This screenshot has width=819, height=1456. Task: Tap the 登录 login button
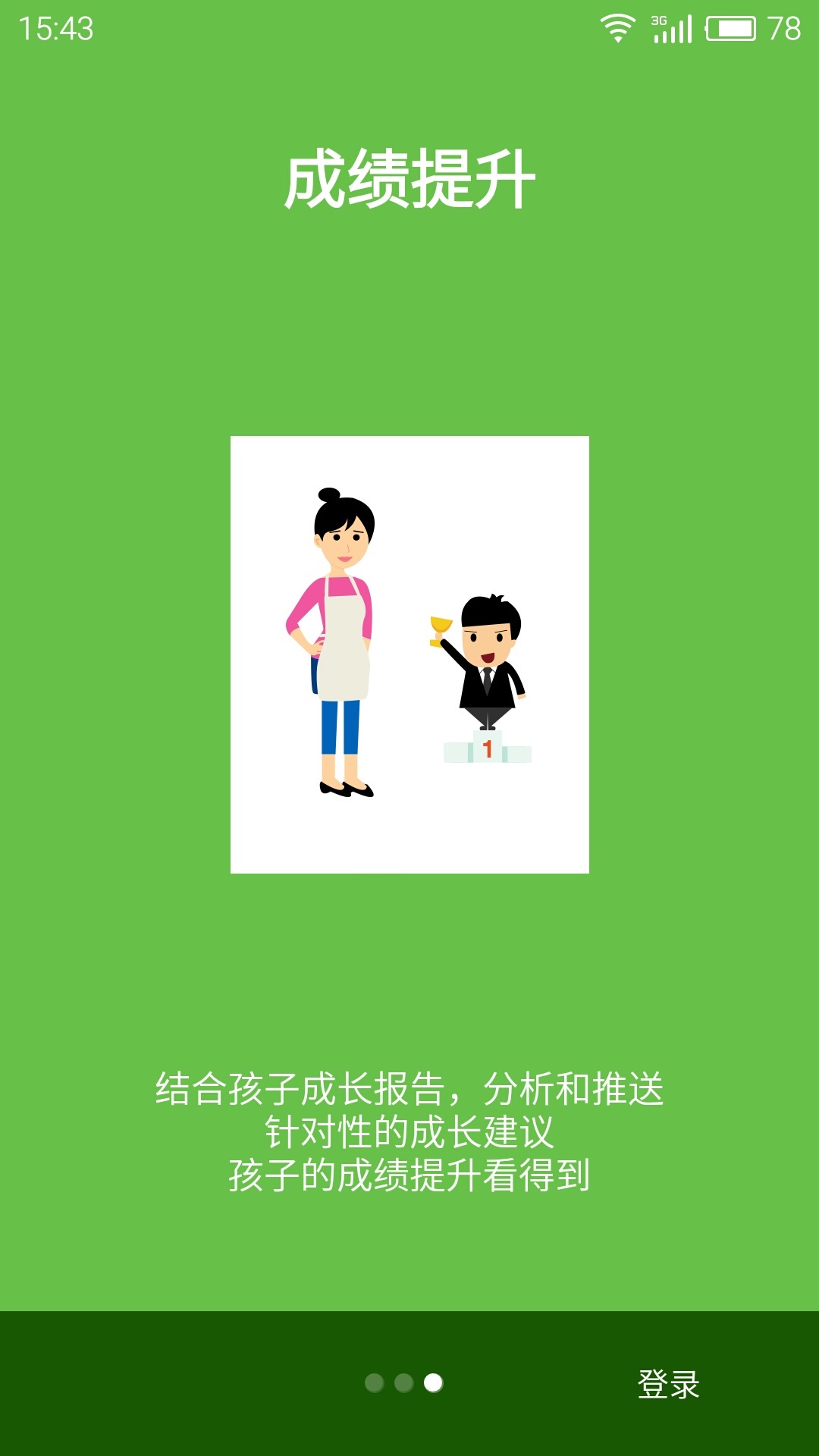tap(668, 1384)
